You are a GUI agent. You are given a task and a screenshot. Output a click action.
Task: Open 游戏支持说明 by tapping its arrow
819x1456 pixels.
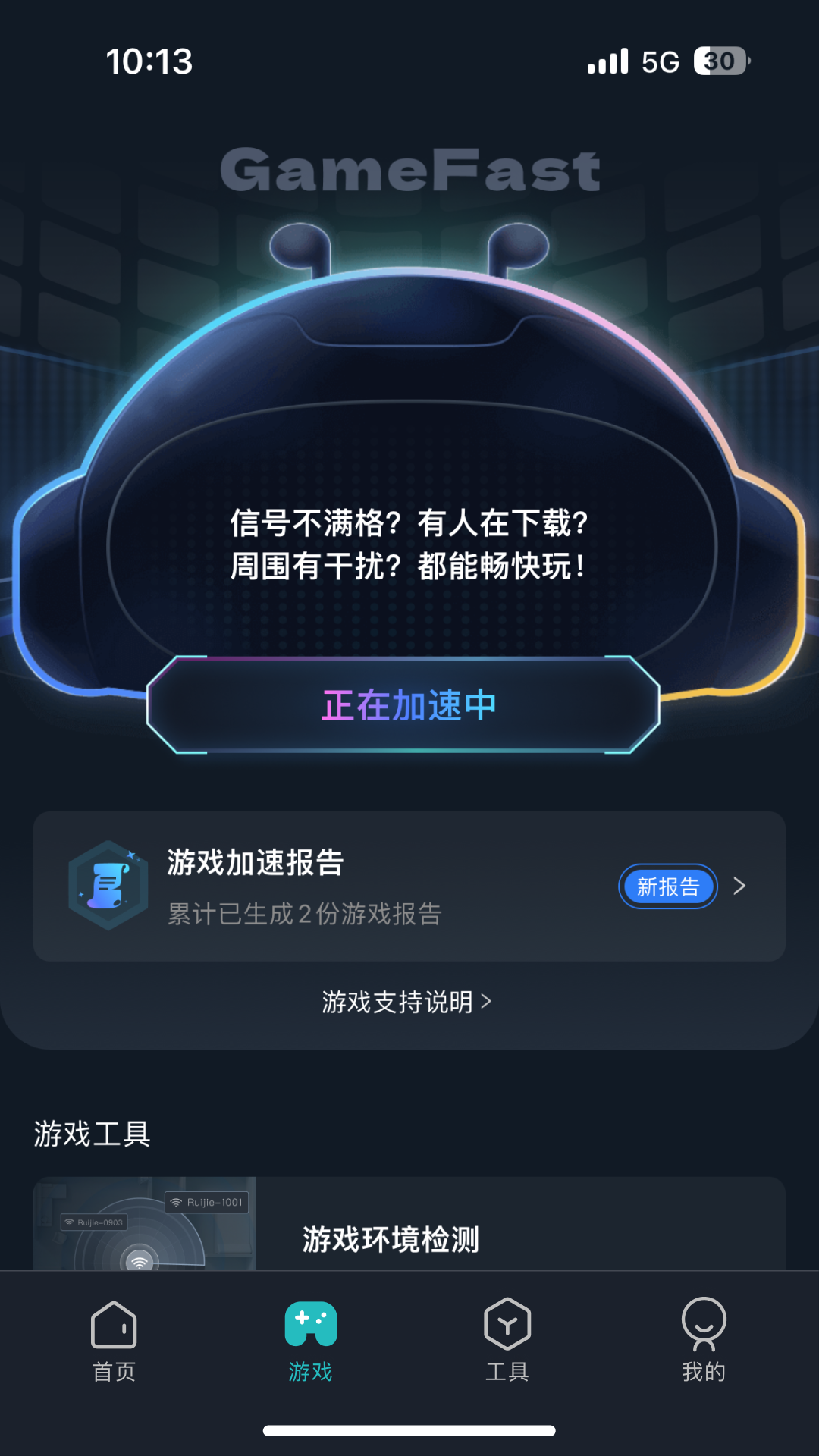(486, 1001)
